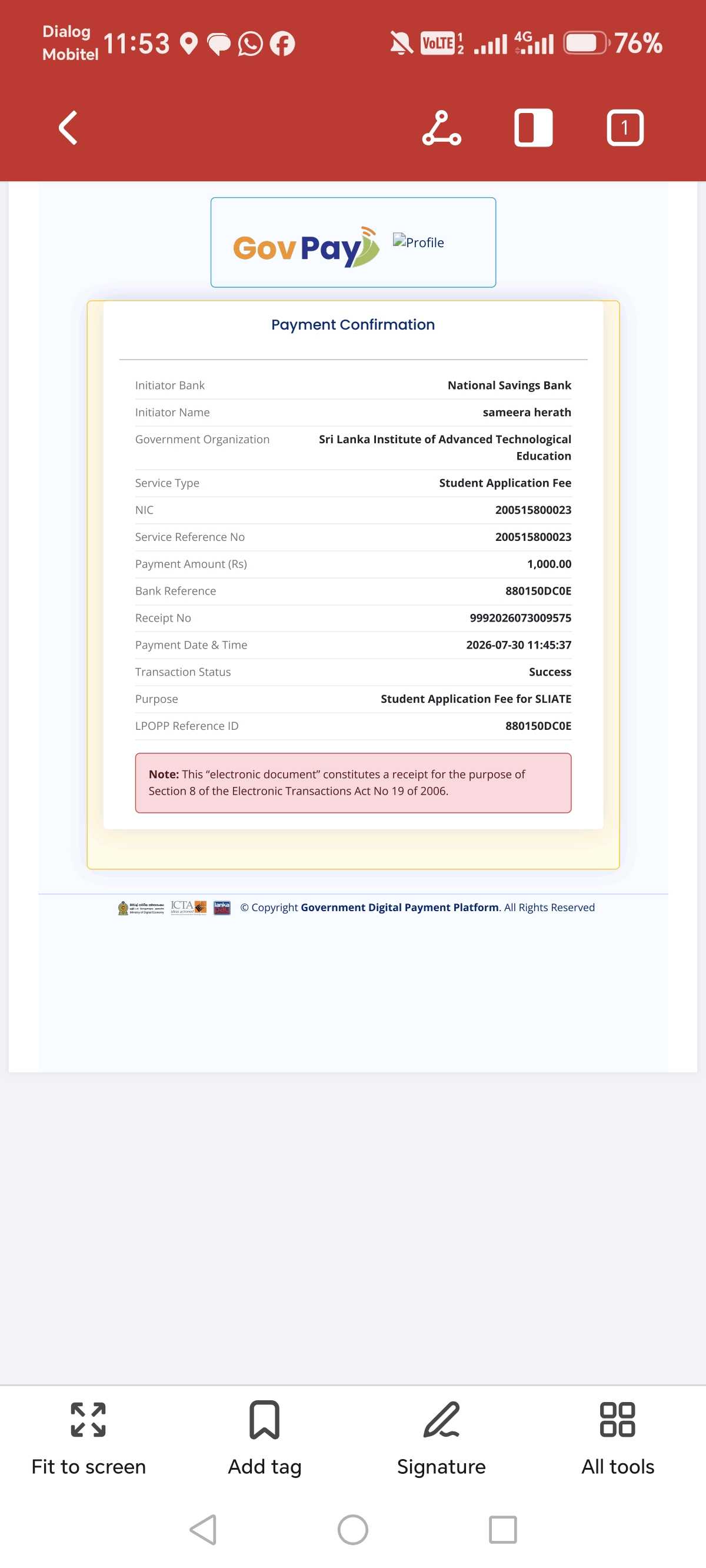Image resolution: width=706 pixels, height=1568 pixels.
Task: Tap the system home button
Action: (353, 1530)
